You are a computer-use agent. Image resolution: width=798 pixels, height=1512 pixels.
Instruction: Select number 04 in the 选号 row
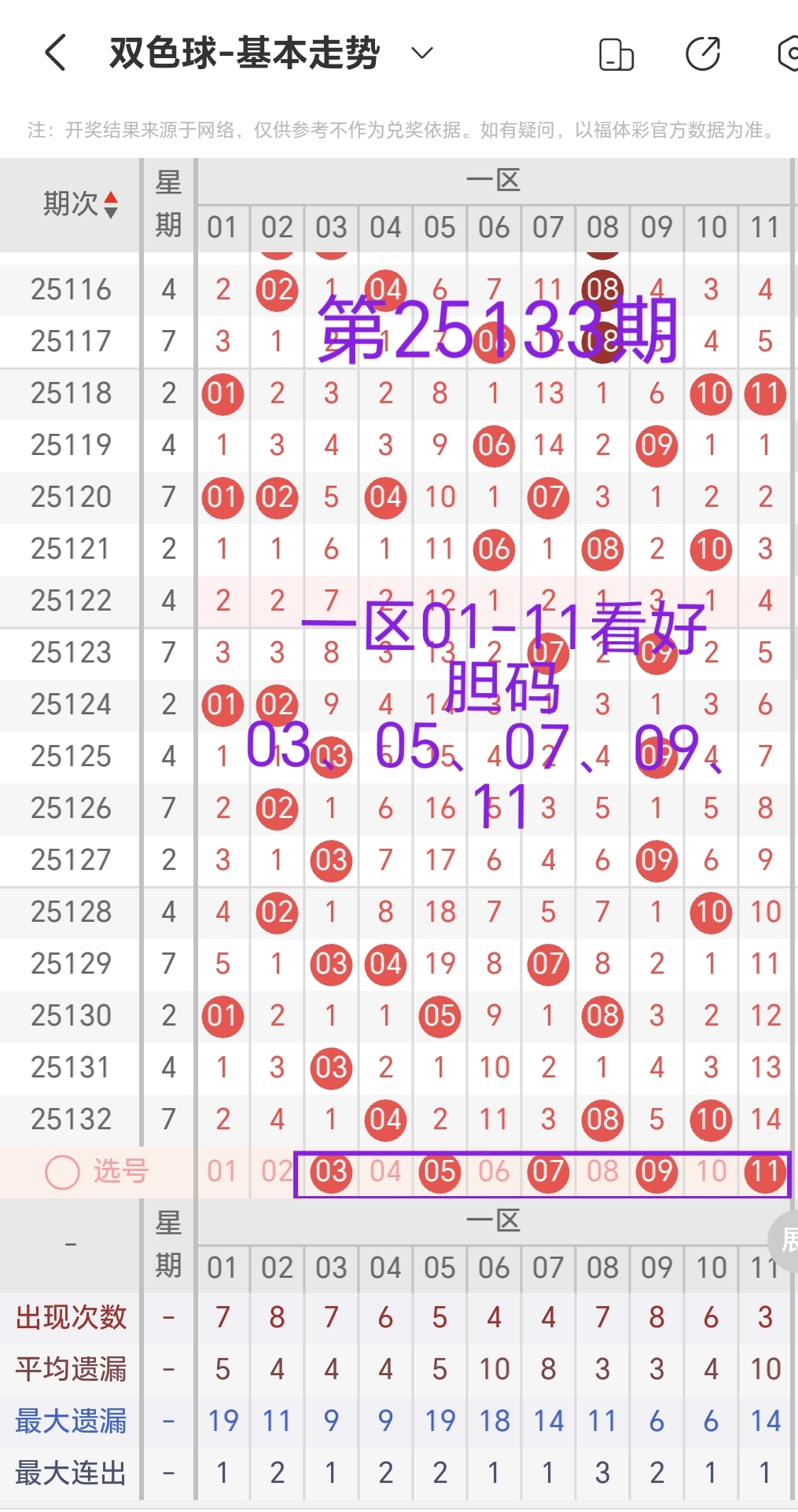coord(384,1170)
